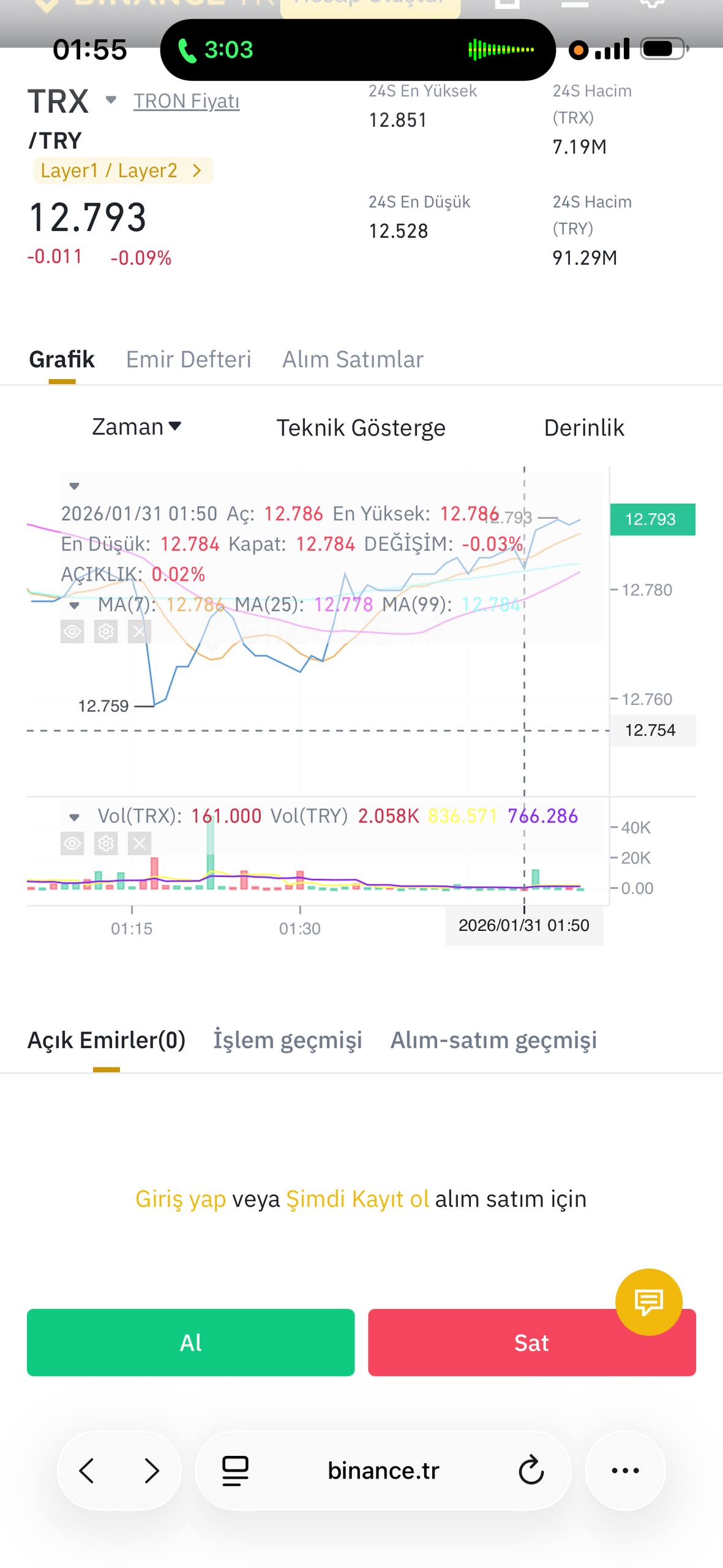Switch to İşlem geçmişi tab

coord(288,1040)
